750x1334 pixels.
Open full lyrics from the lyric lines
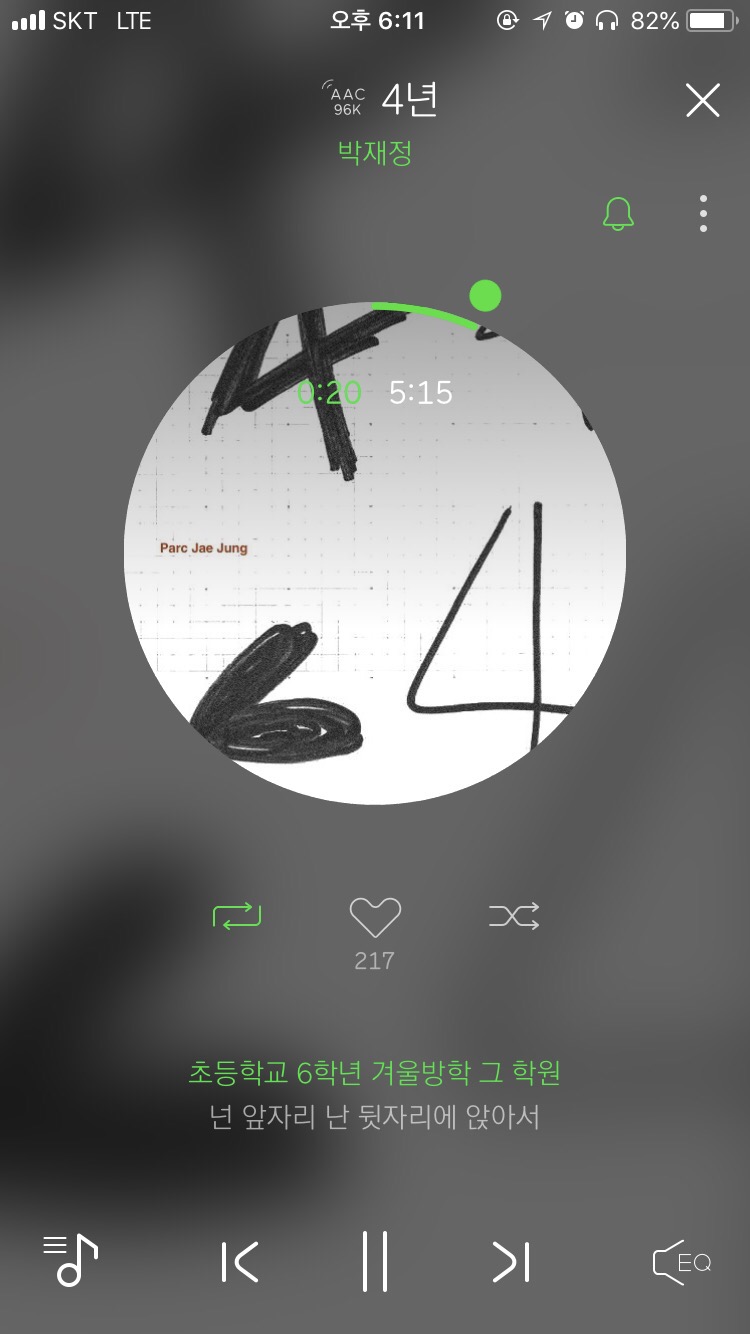click(x=375, y=1095)
